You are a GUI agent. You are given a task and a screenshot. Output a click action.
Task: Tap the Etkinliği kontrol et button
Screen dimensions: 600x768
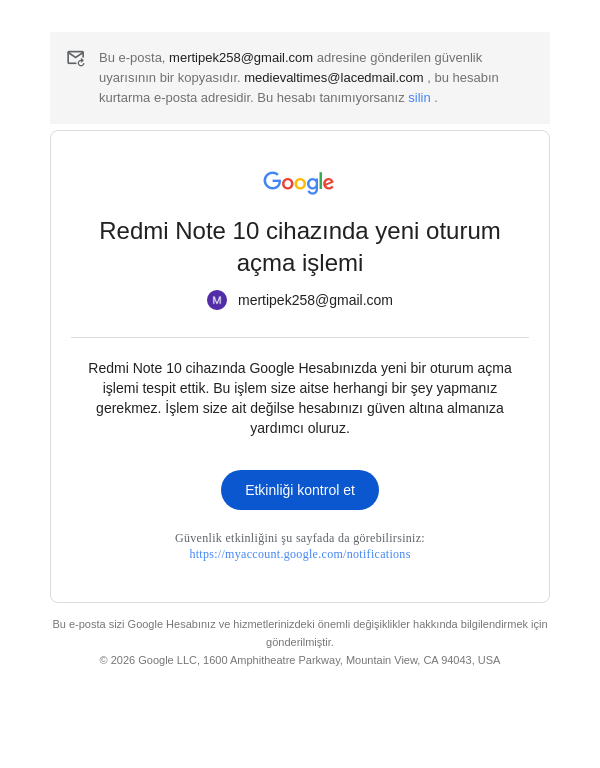point(300,490)
